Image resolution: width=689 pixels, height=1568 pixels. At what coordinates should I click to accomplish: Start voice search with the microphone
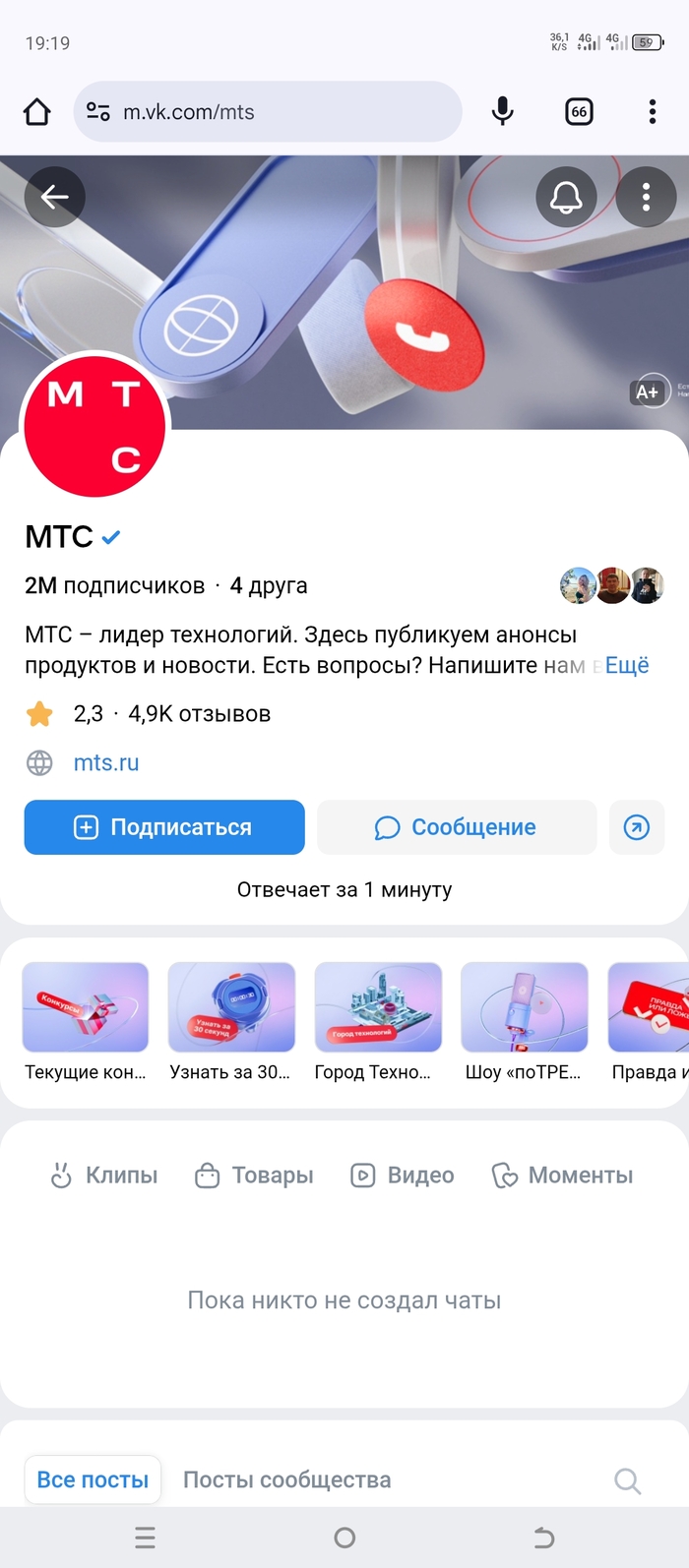(x=502, y=112)
